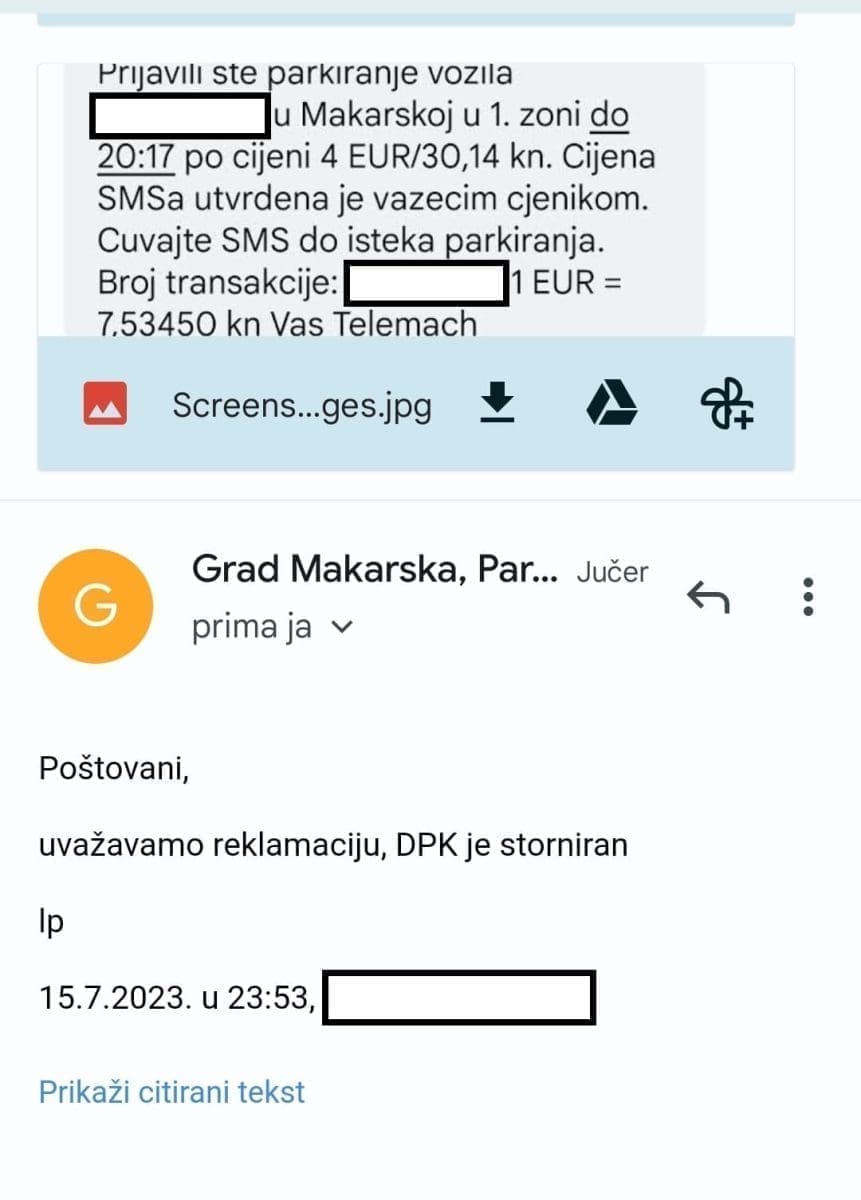Reply to the Grad Makarska email

pyautogui.click(x=708, y=597)
